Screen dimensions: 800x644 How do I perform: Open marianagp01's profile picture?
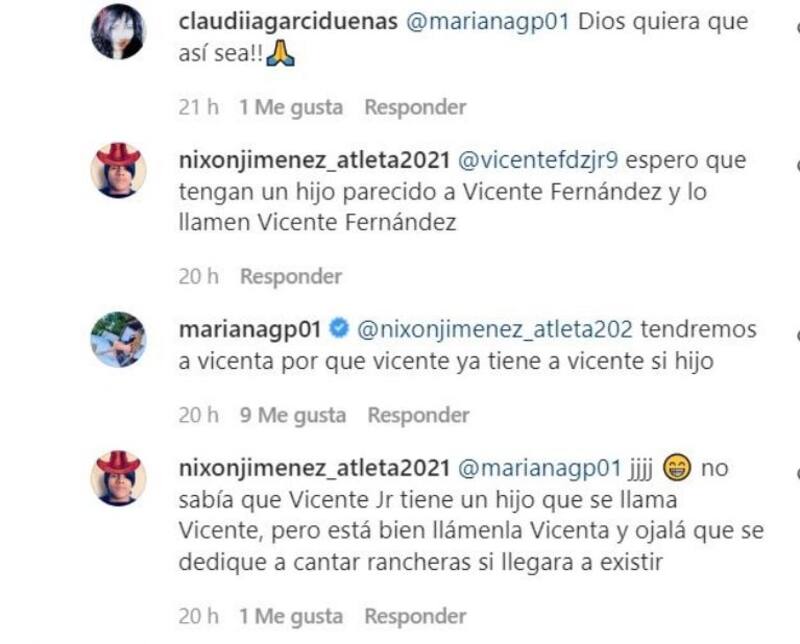click(x=118, y=338)
